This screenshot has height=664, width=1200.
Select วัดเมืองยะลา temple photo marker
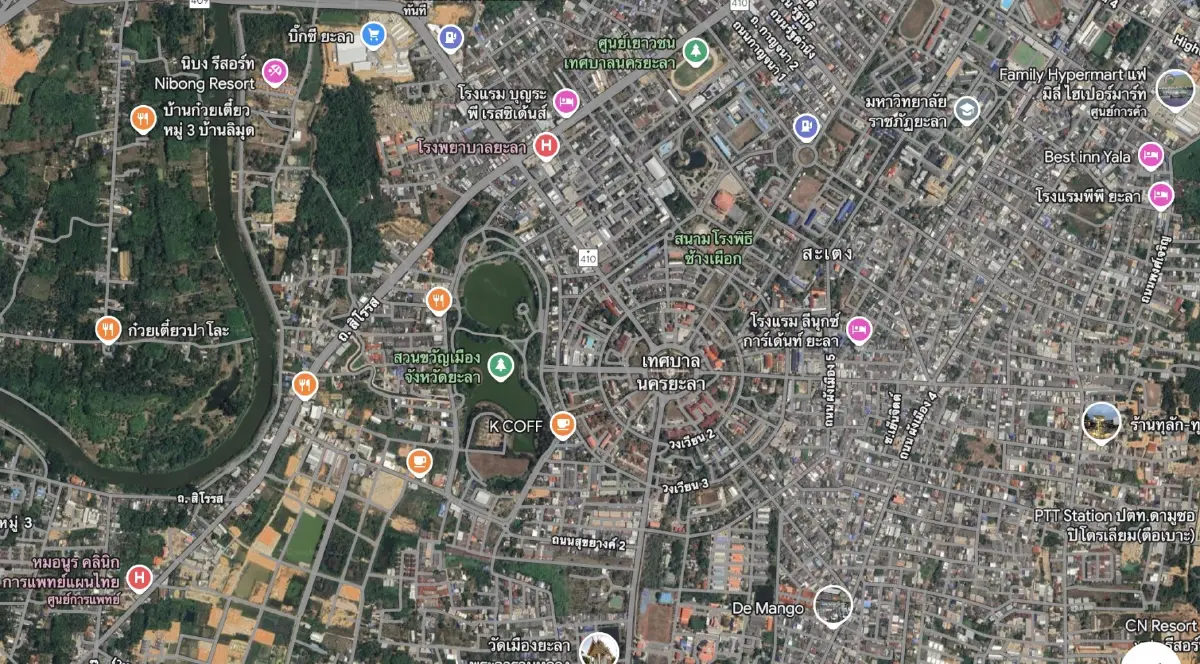point(599,648)
